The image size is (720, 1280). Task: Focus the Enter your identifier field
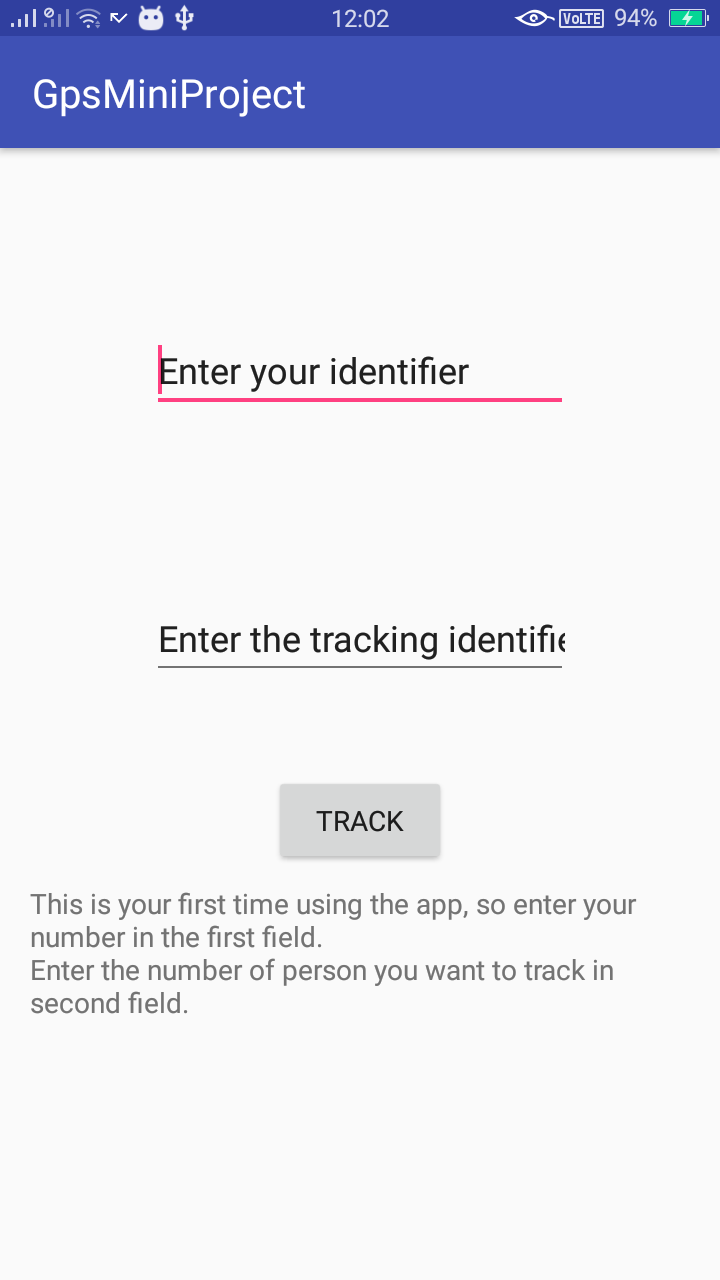pos(360,372)
